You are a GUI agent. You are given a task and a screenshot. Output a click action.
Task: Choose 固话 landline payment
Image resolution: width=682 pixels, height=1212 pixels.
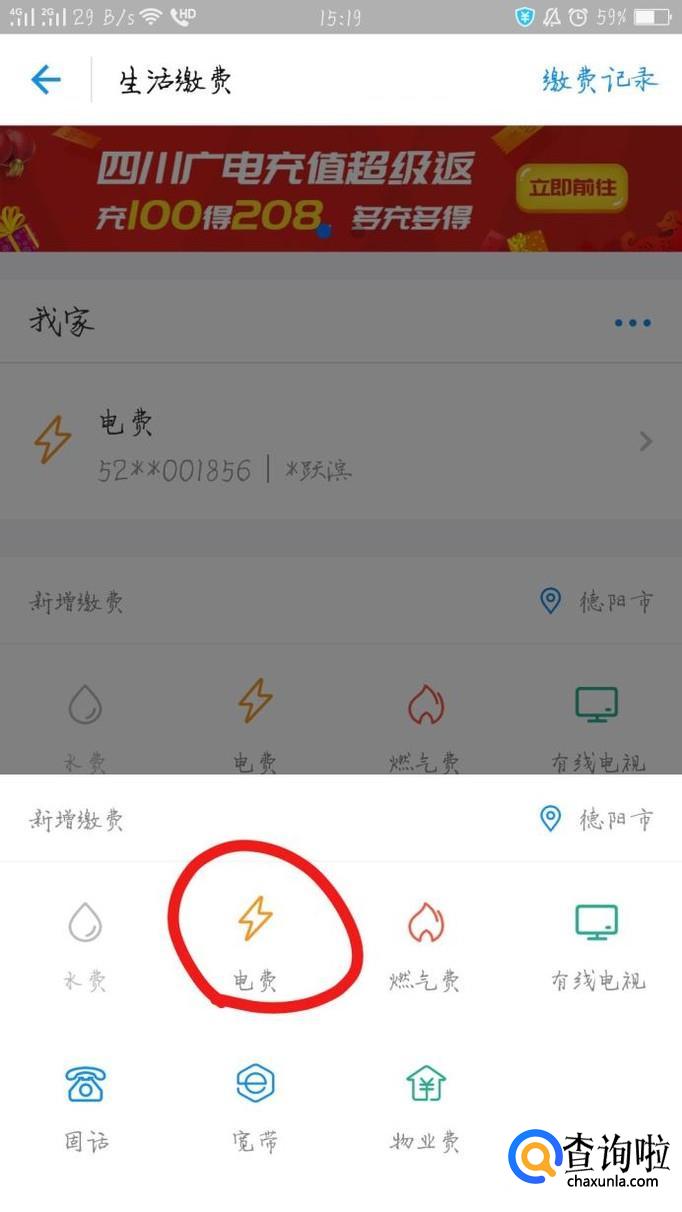coord(86,1105)
